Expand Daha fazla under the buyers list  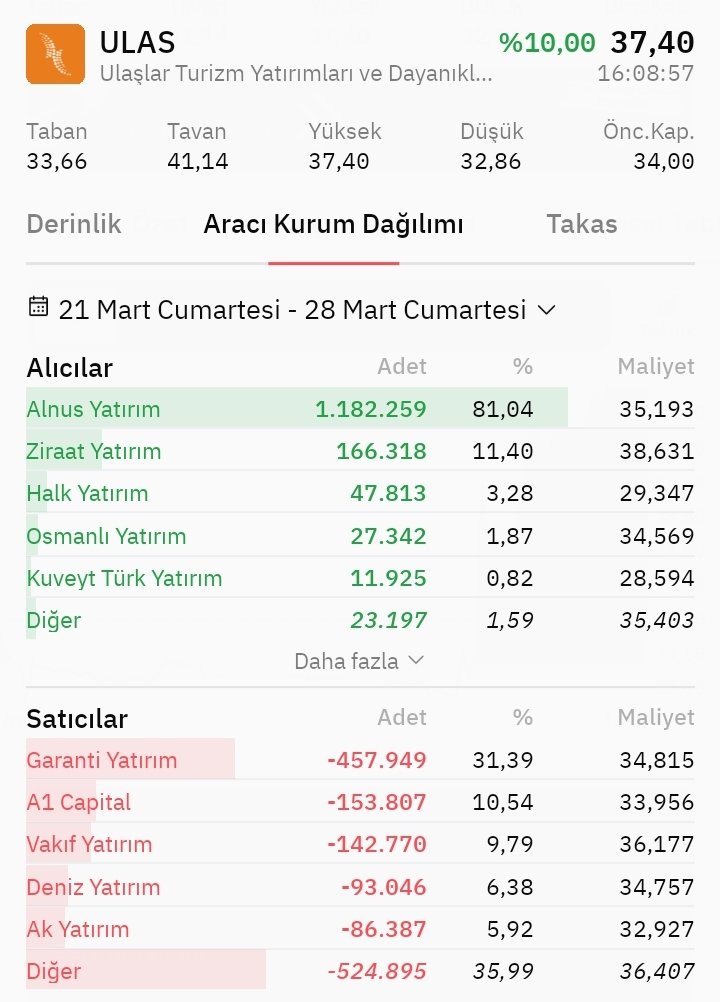tap(359, 661)
